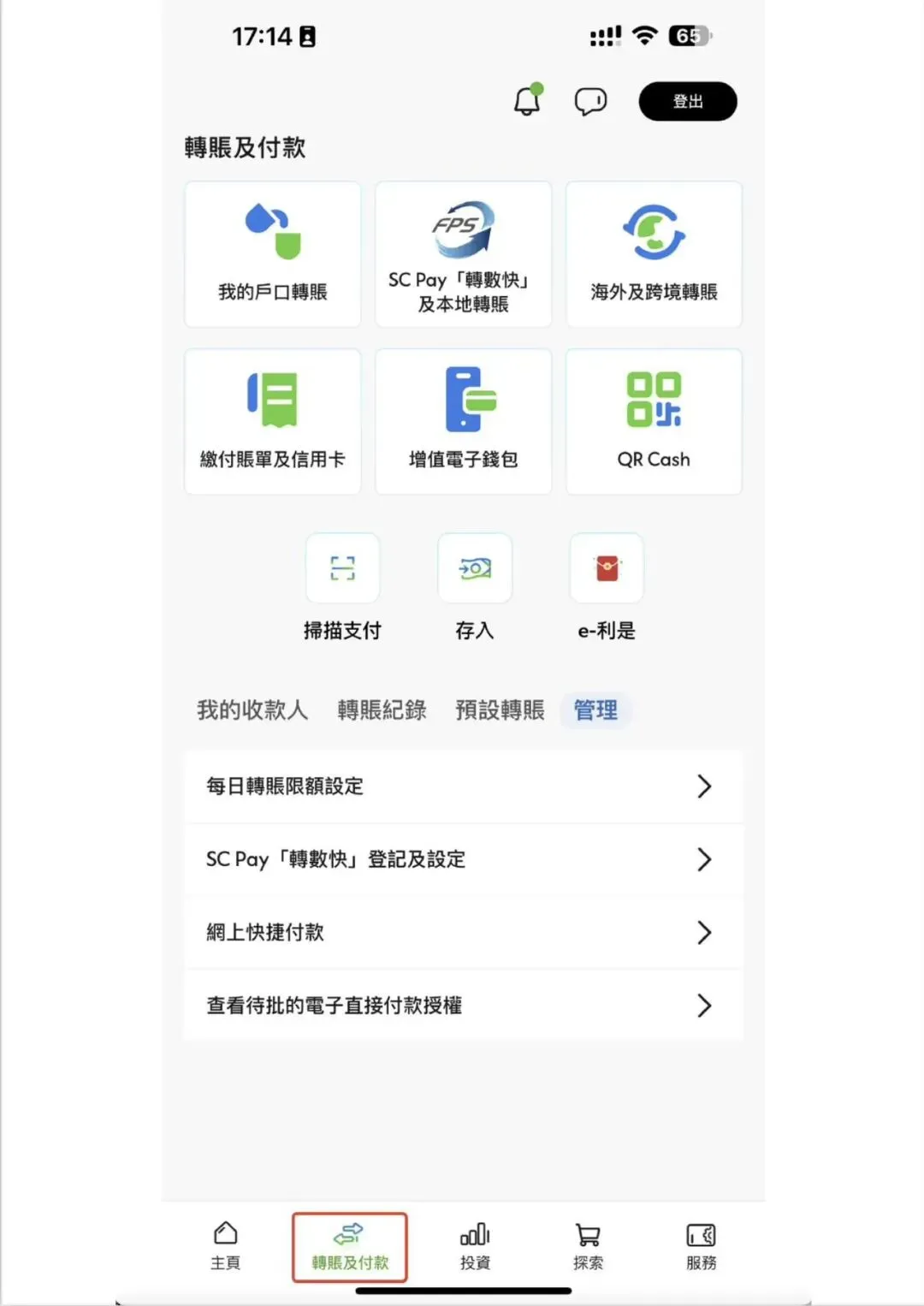Image resolution: width=924 pixels, height=1306 pixels.
Task: Open 每日轉賬限額設定
Action: point(463,787)
